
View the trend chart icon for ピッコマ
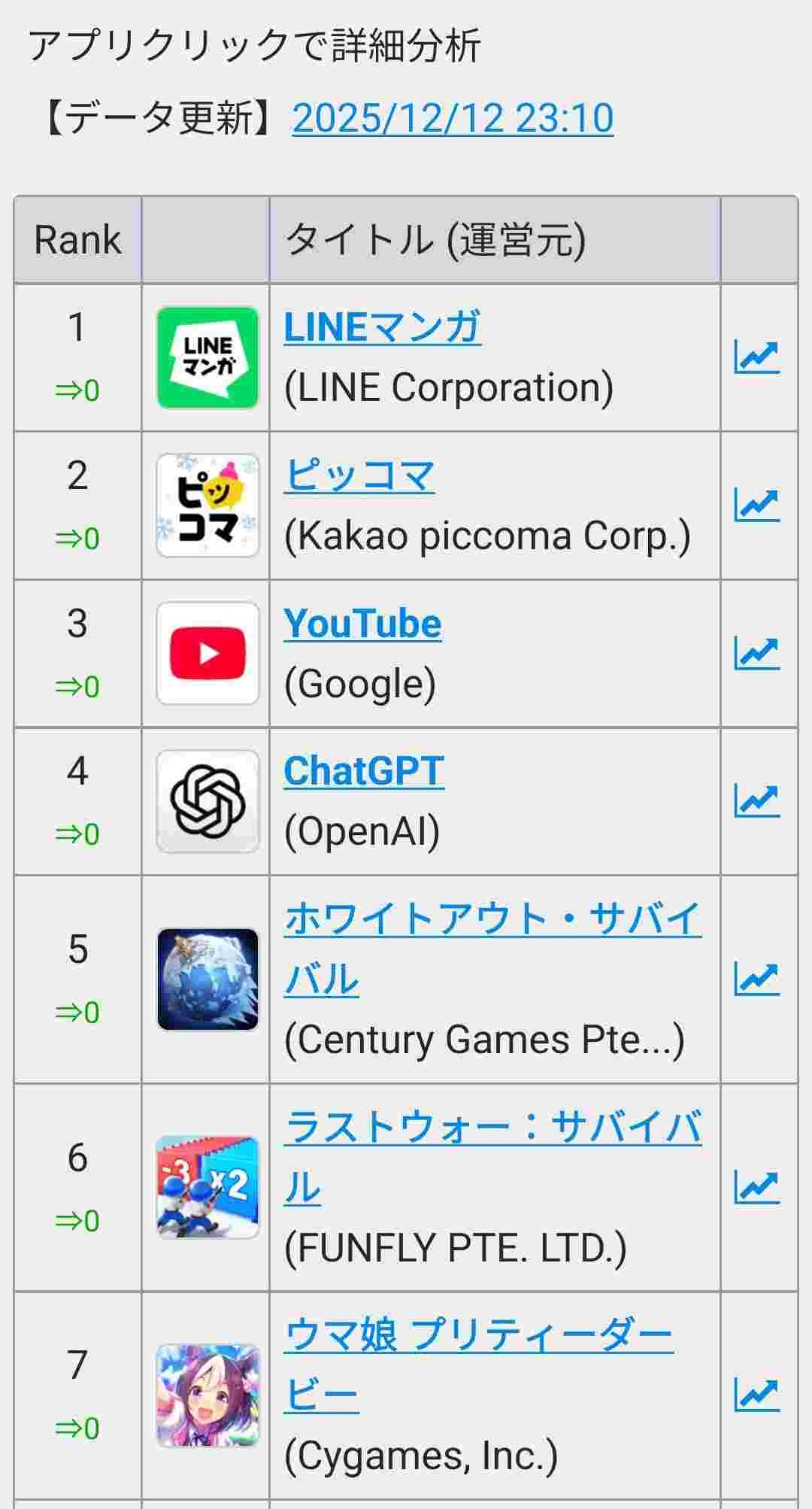tap(756, 506)
